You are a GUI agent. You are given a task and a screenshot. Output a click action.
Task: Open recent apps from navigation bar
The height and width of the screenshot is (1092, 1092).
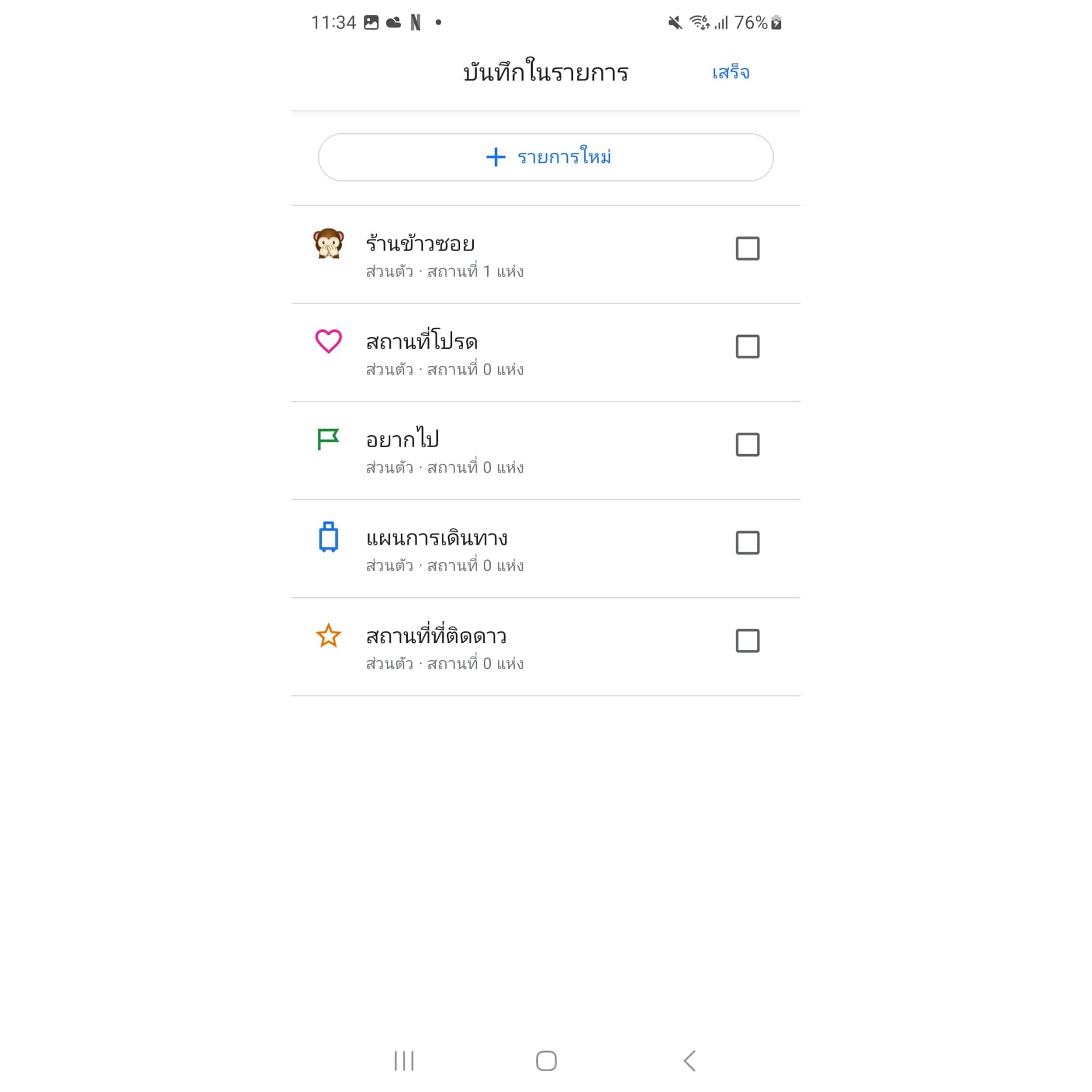(x=404, y=1061)
